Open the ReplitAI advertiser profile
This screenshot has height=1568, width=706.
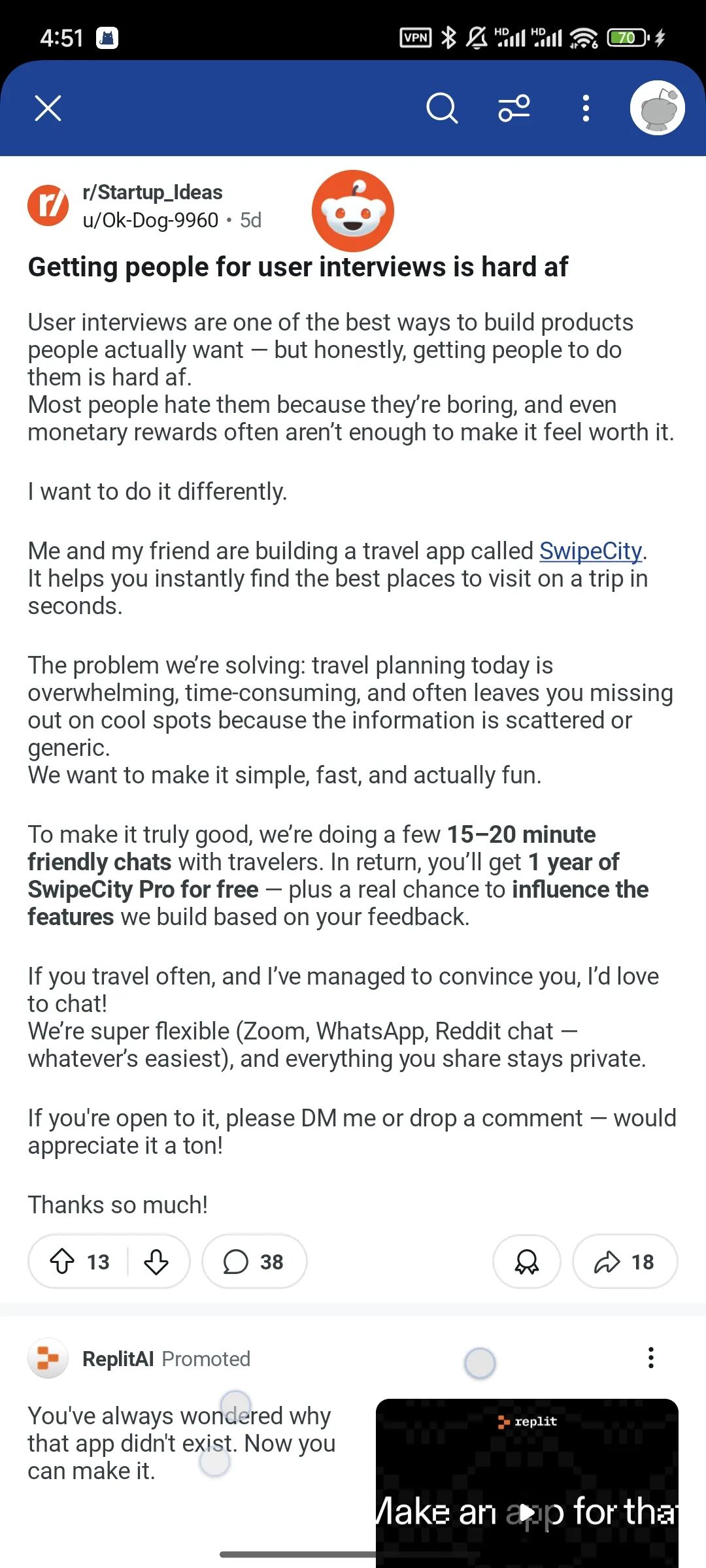[118, 1359]
